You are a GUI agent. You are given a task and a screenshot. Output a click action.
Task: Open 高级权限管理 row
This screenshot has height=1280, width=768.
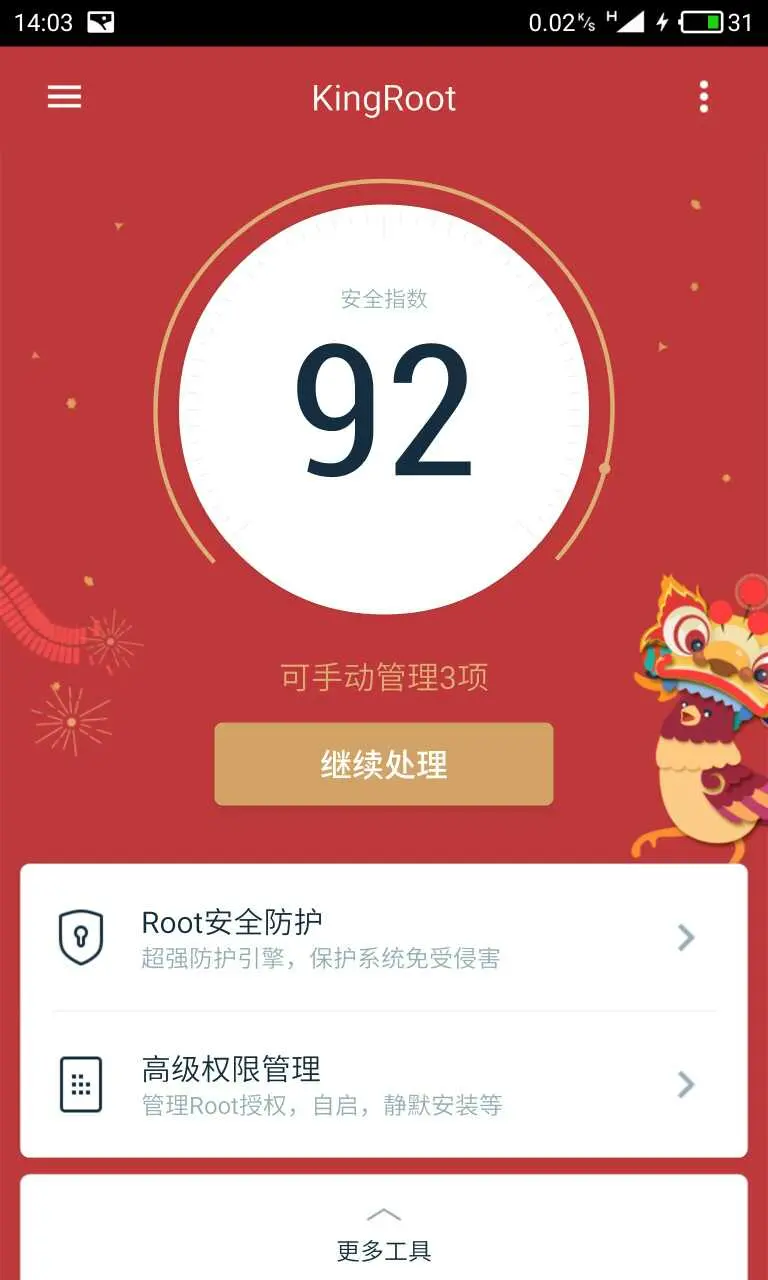tap(384, 1085)
